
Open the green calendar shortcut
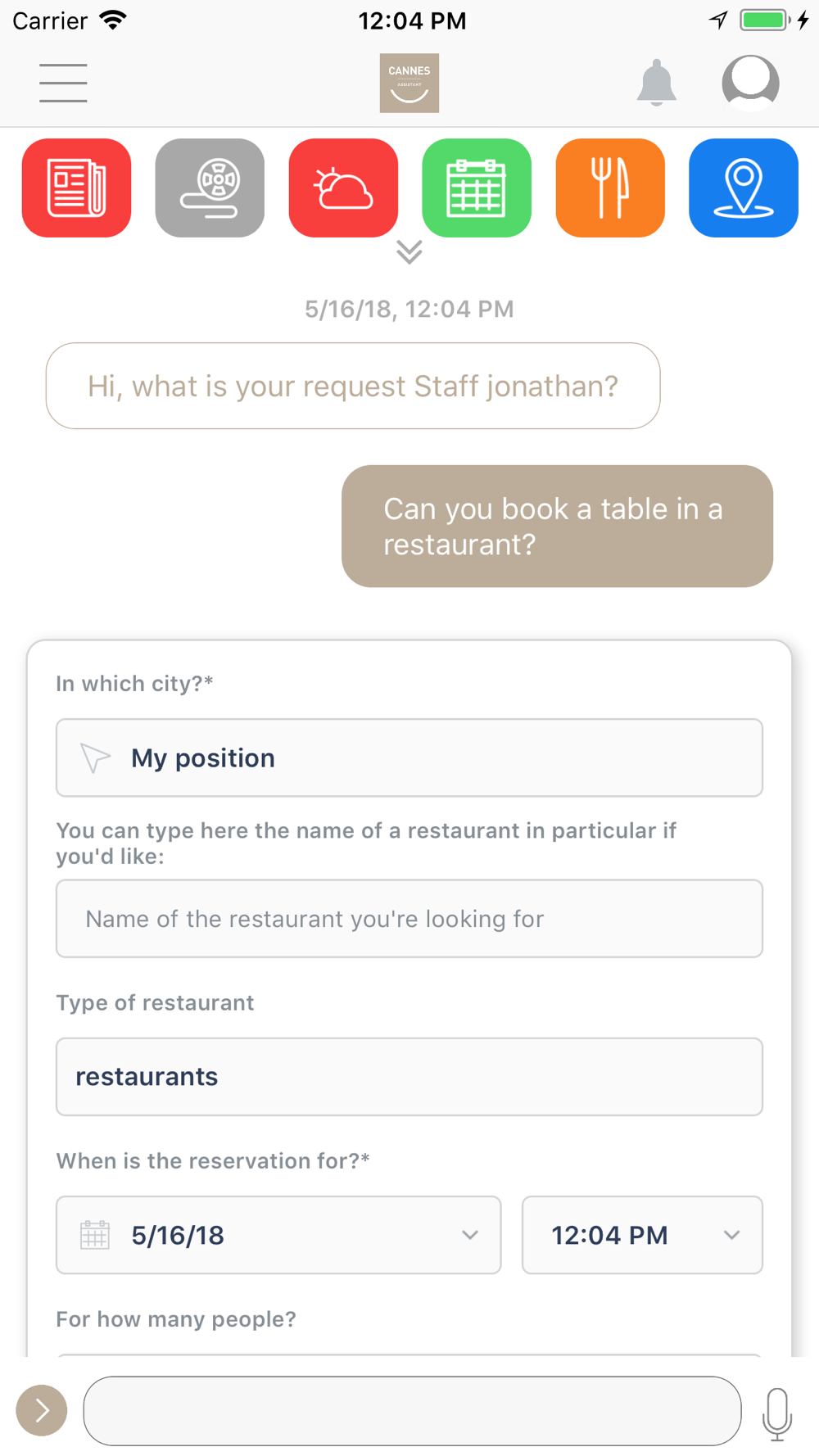(x=477, y=188)
